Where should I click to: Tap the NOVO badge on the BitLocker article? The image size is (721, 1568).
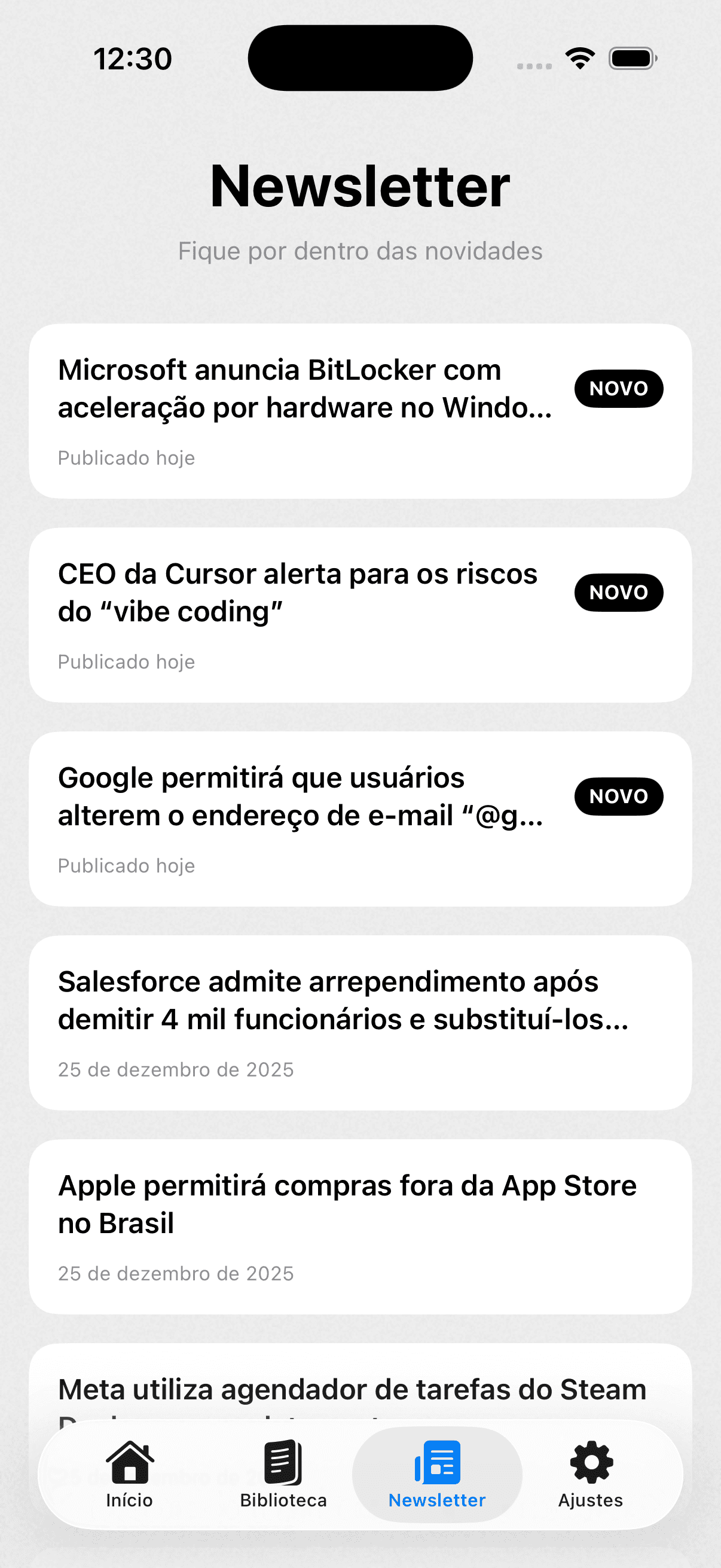[x=618, y=388]
